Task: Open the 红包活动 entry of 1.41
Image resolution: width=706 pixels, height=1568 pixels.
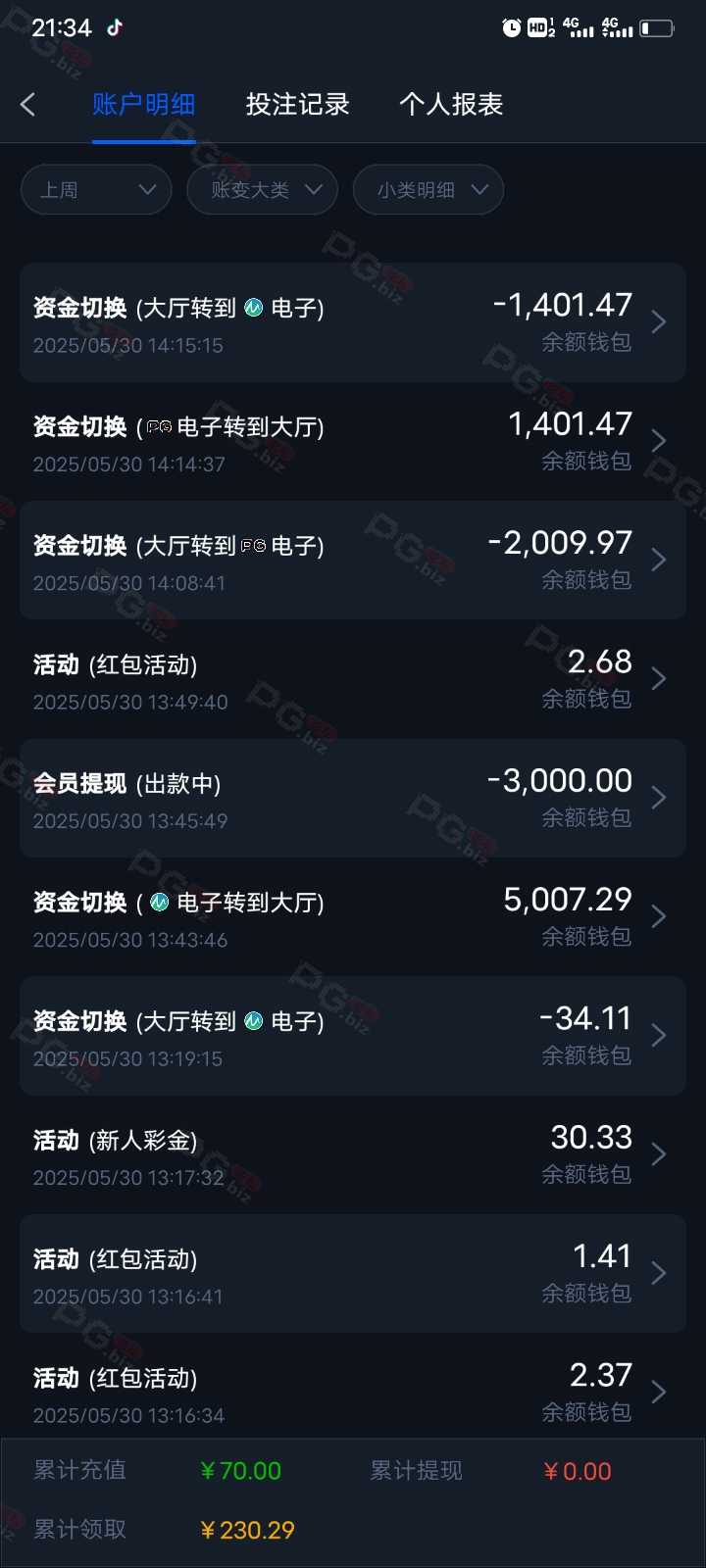Action: (x=353, y=1274)
